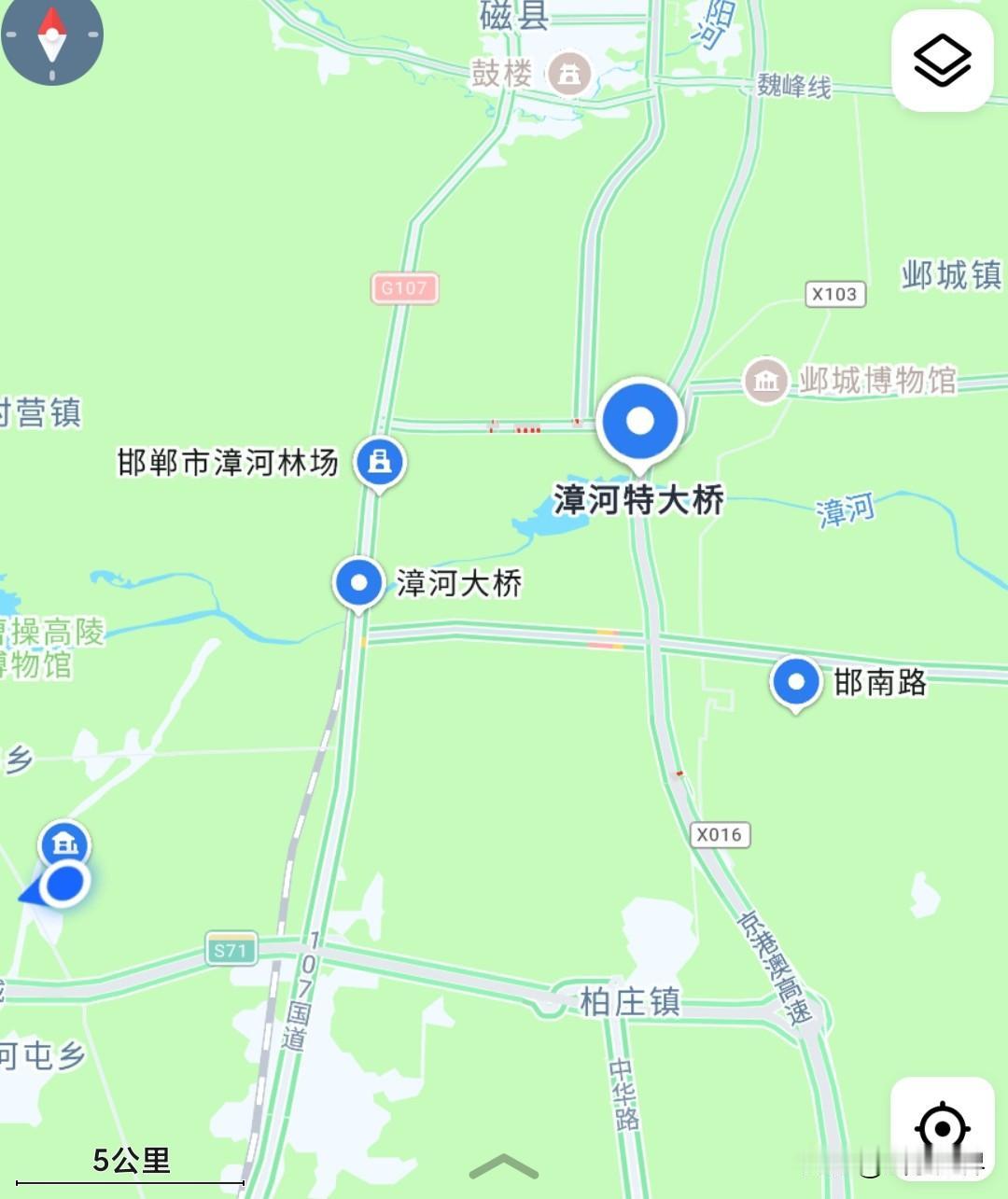The height and width of the screenshot is (1199, 1008).
Task: Tap the locate-me icon at bottom right
Action: click(x=942, y=1127)
